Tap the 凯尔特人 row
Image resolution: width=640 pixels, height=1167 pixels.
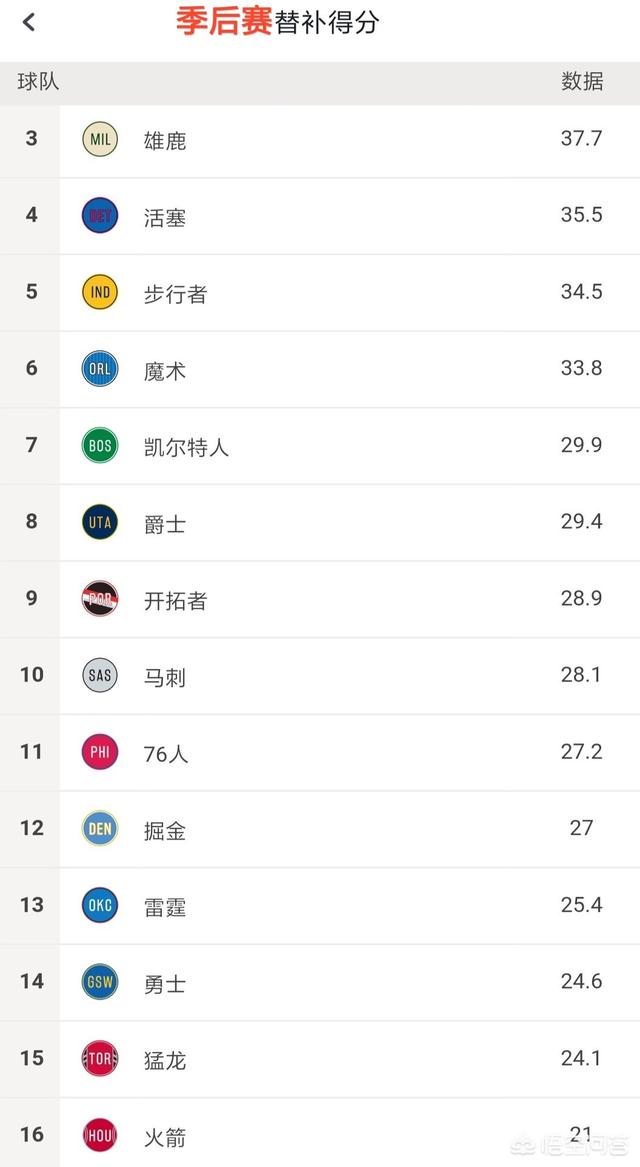coord(320,446)
